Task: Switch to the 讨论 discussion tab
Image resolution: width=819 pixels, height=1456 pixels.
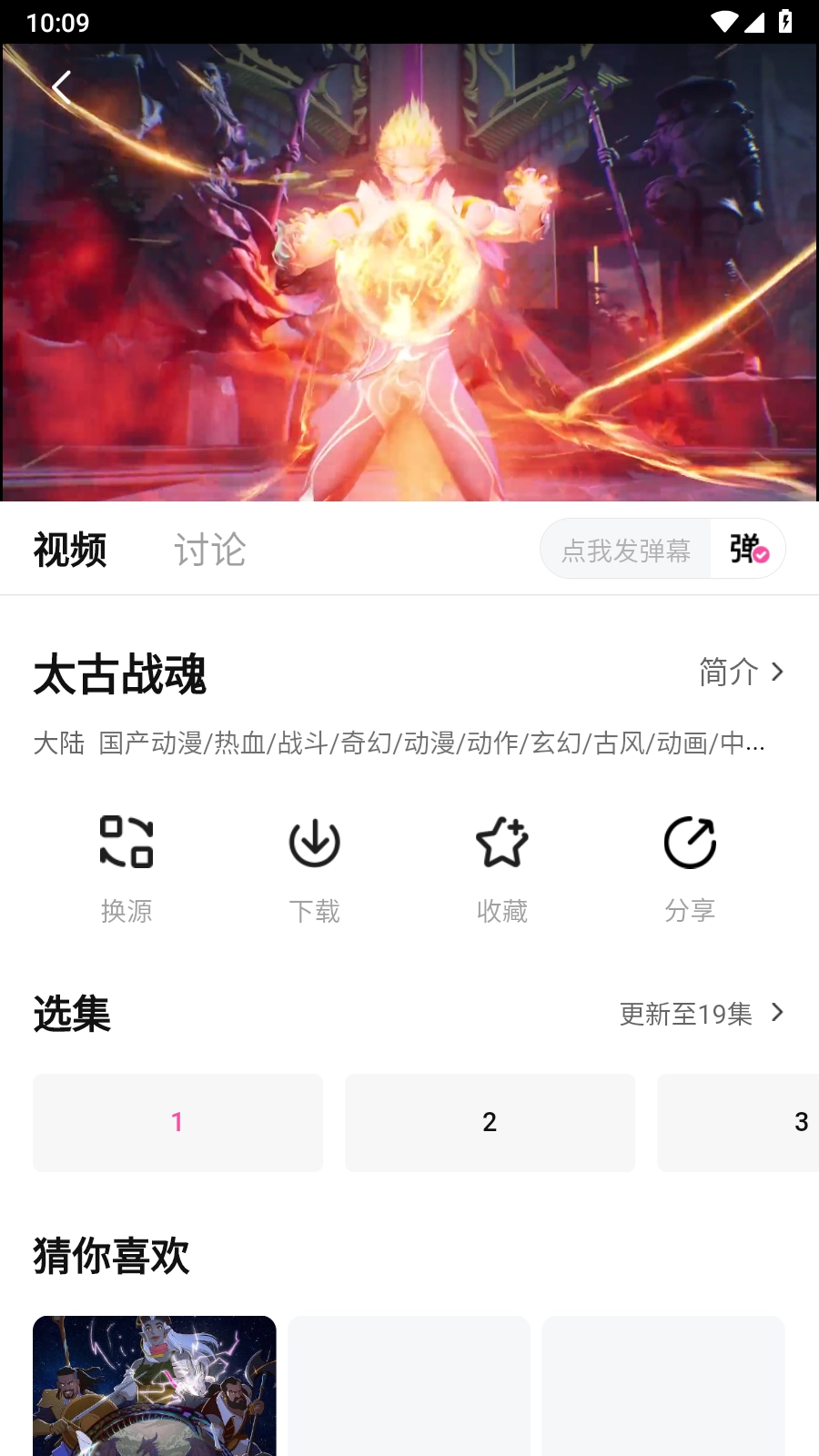Action: [210, 551]
